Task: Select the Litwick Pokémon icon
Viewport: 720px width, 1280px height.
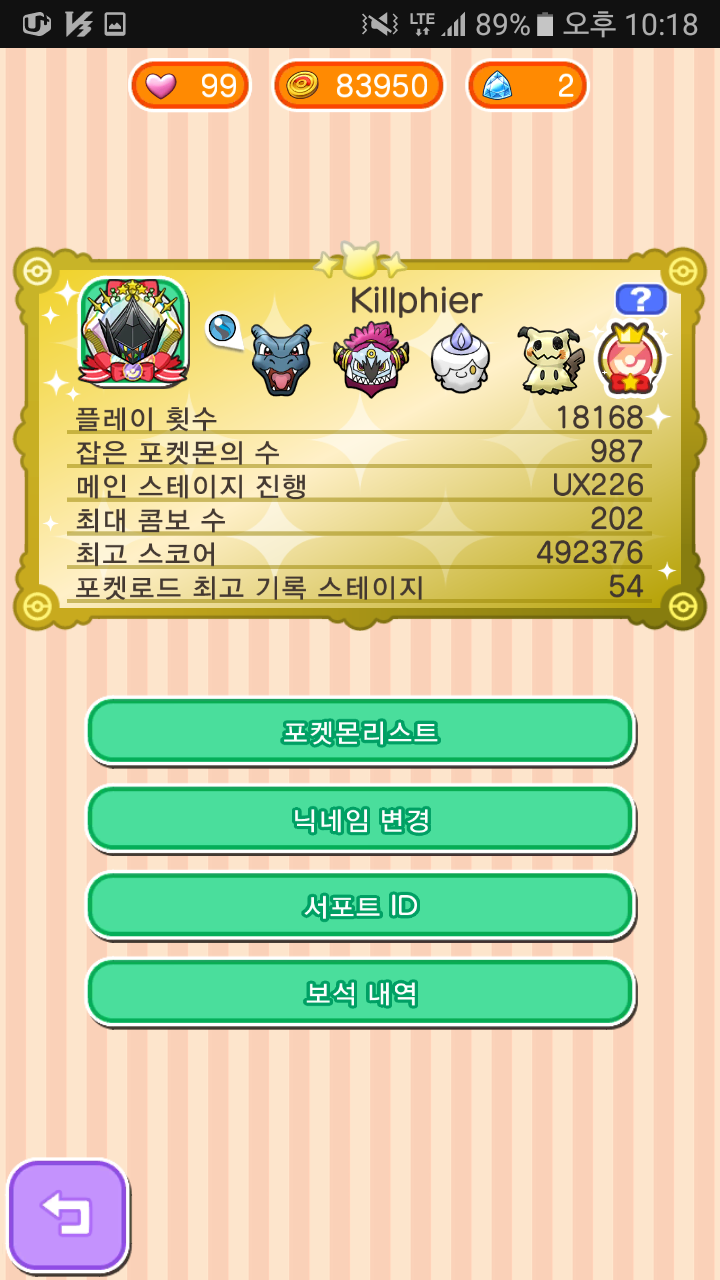Action: point(460,358)
